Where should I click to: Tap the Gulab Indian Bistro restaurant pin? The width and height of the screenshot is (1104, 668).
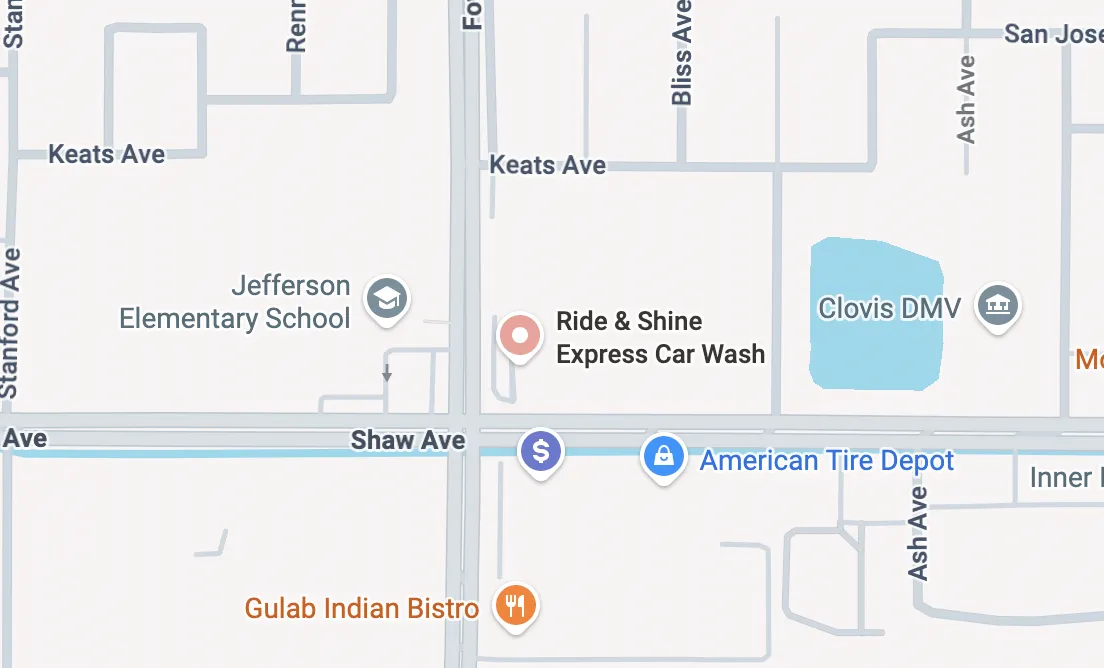[516, 605]
